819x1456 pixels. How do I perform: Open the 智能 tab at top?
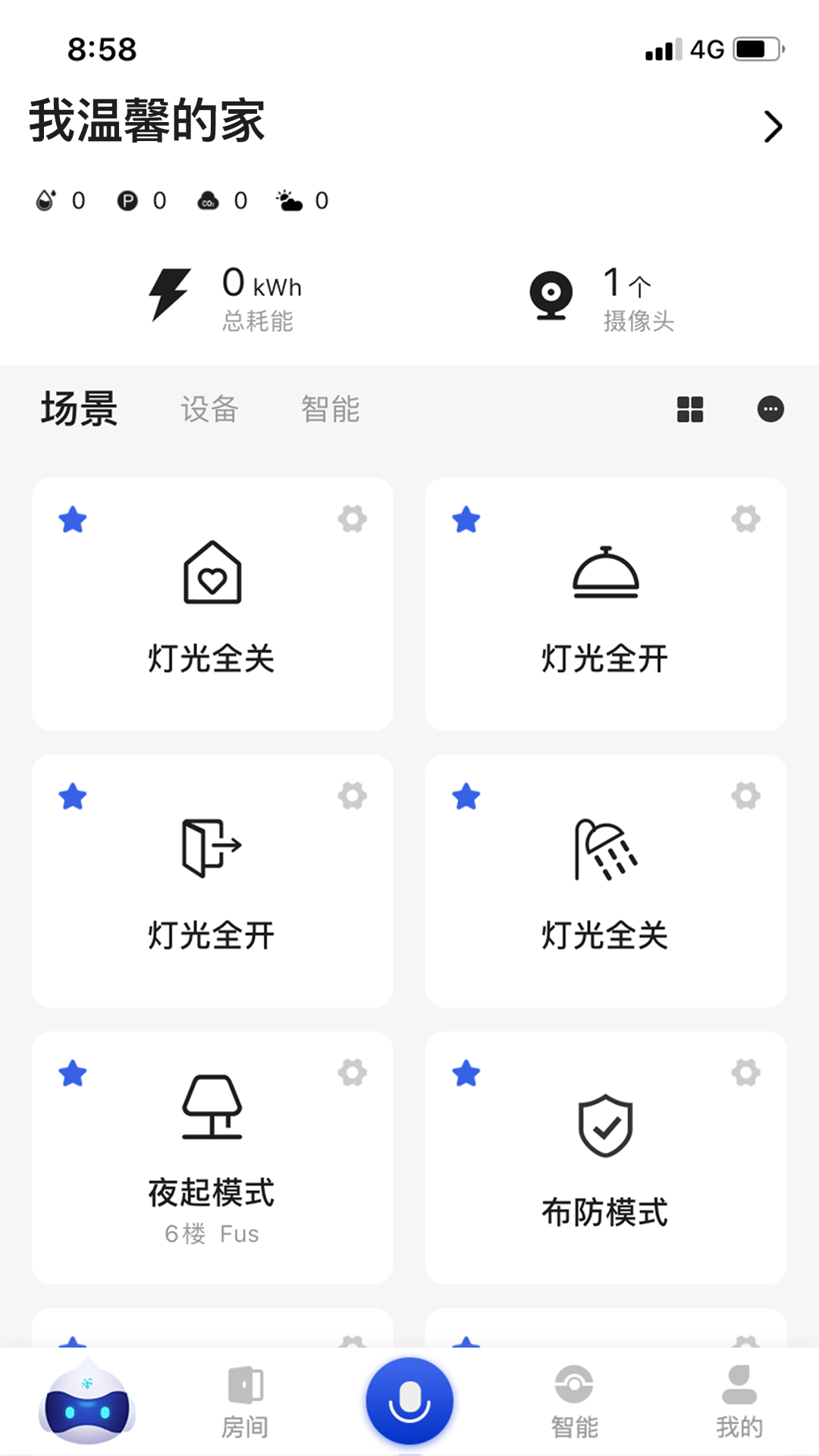click(331, 409)
